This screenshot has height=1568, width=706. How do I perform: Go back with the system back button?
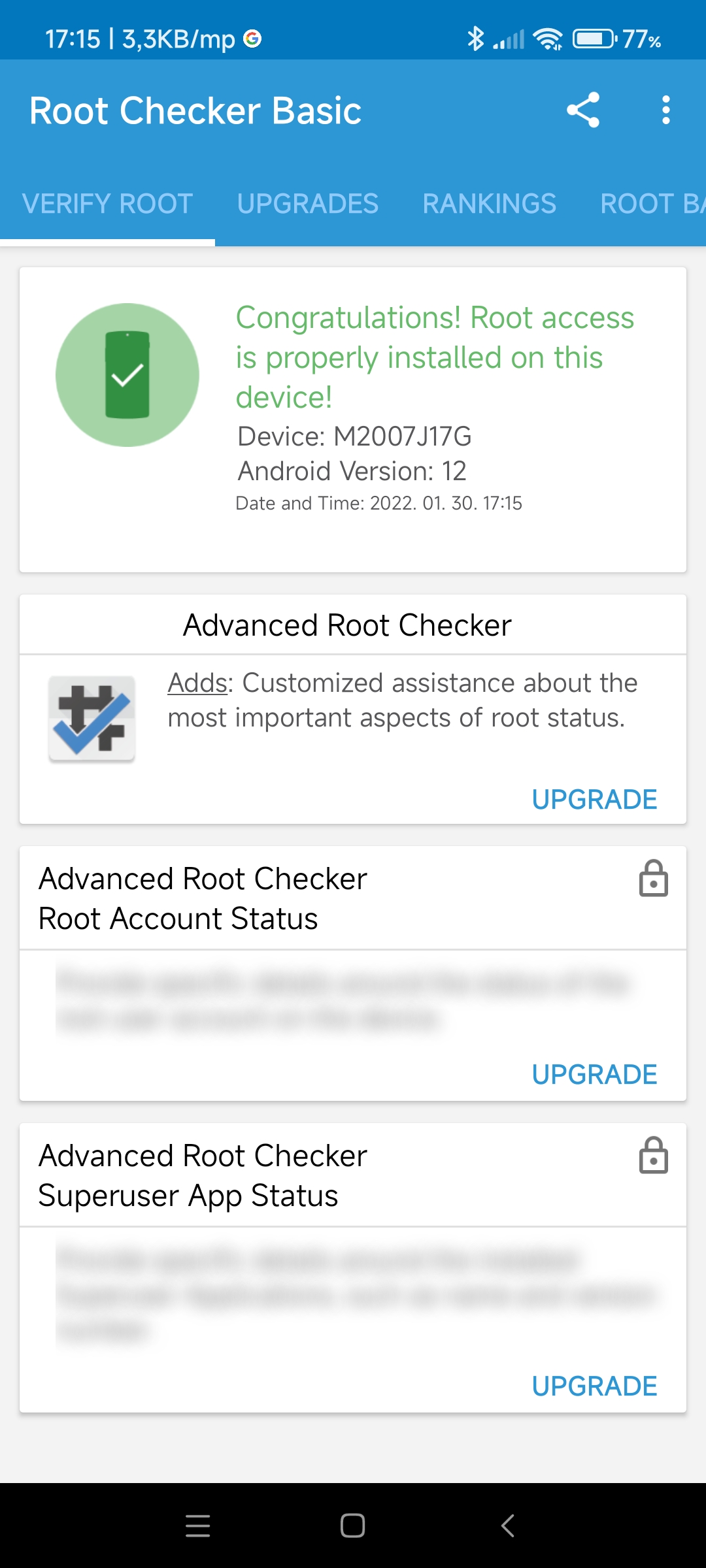(x=508, y=1526)
